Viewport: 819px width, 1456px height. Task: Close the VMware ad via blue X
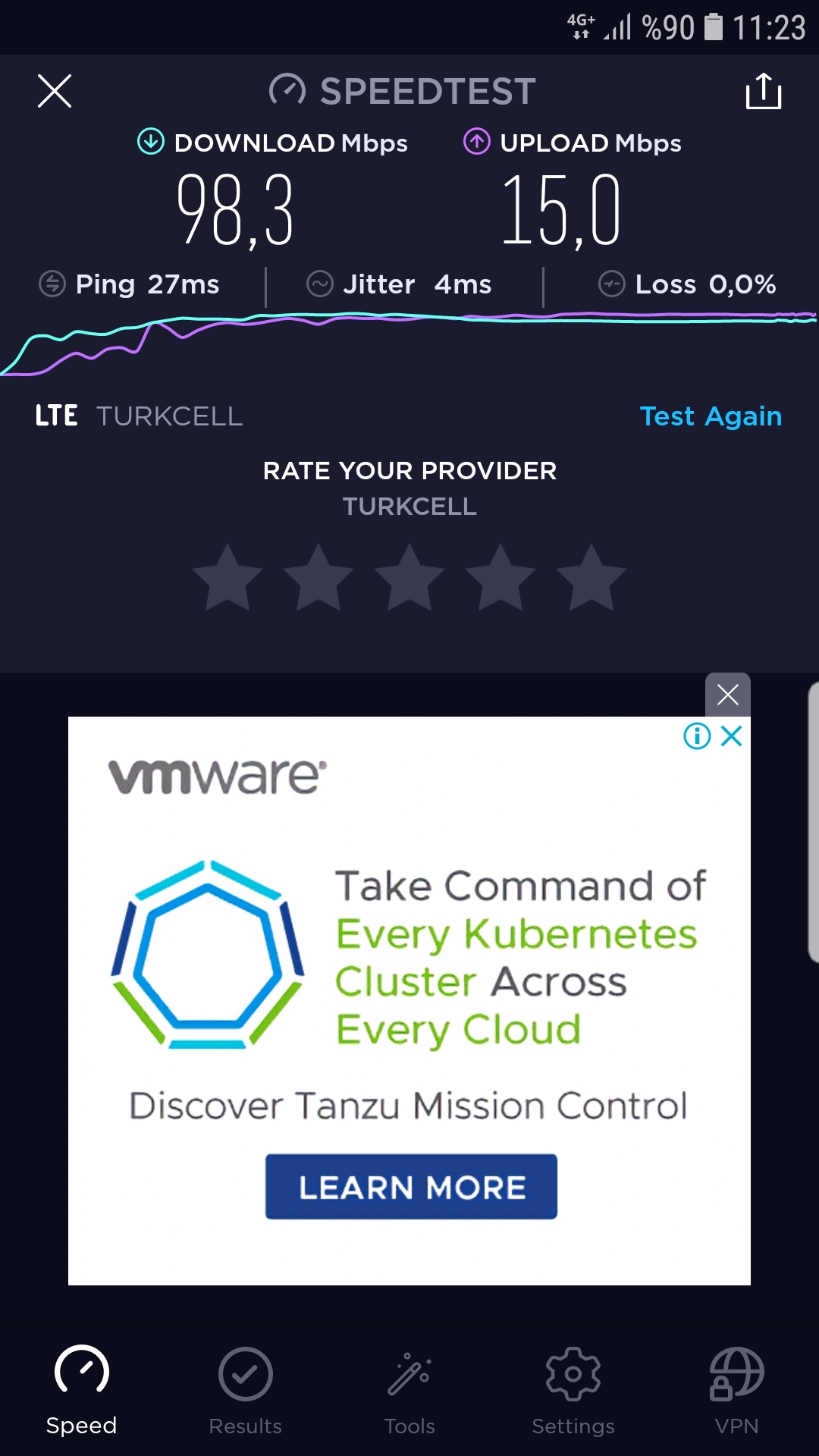(x=732, y=736)
